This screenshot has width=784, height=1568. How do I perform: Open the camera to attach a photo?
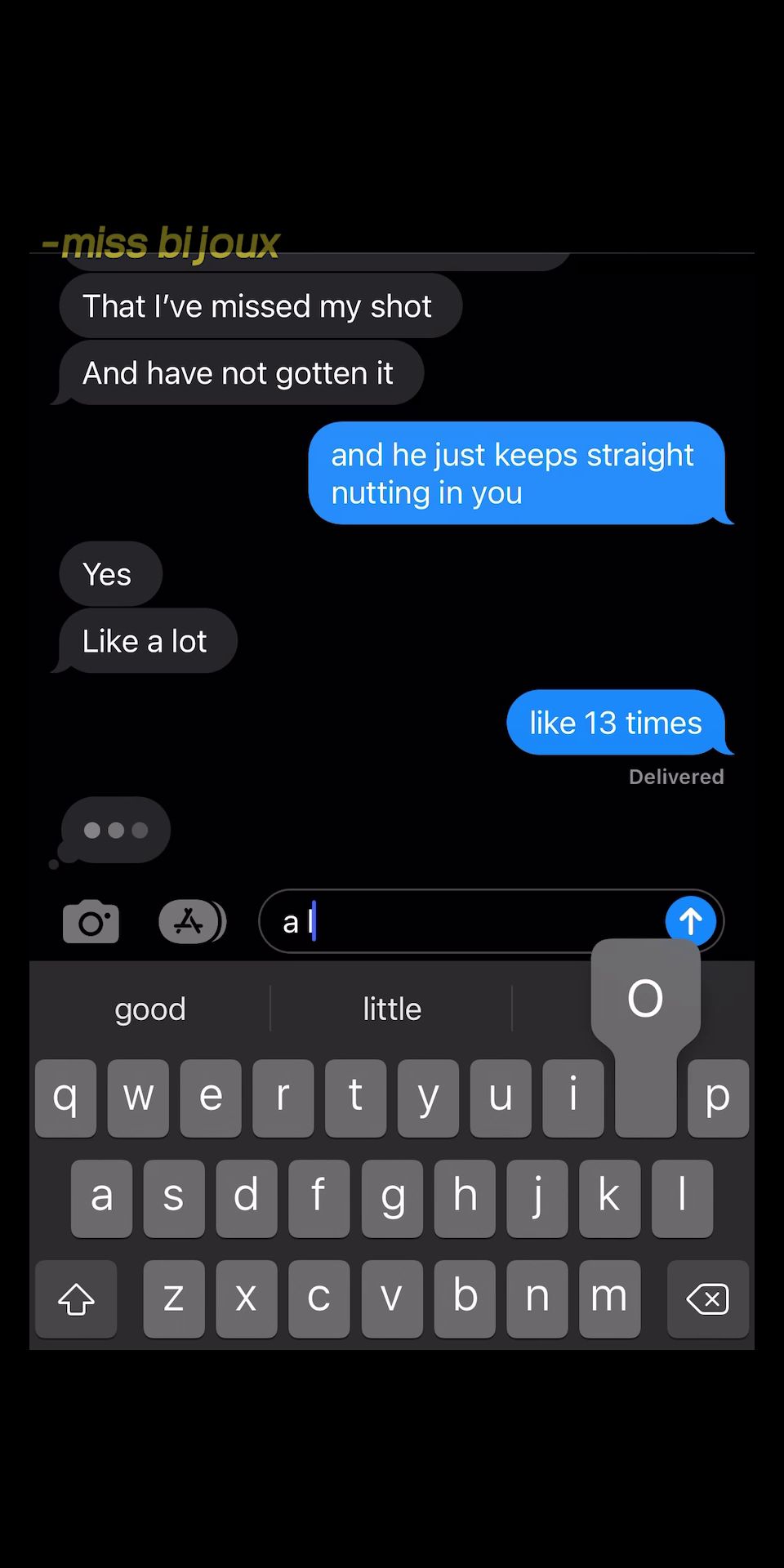coord(91,922)
